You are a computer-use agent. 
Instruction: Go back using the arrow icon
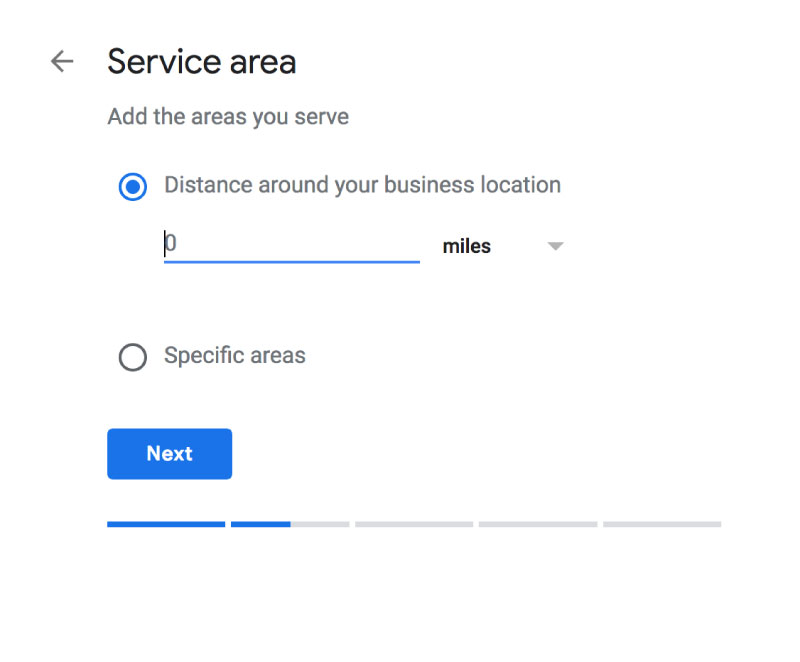point(62,61)
